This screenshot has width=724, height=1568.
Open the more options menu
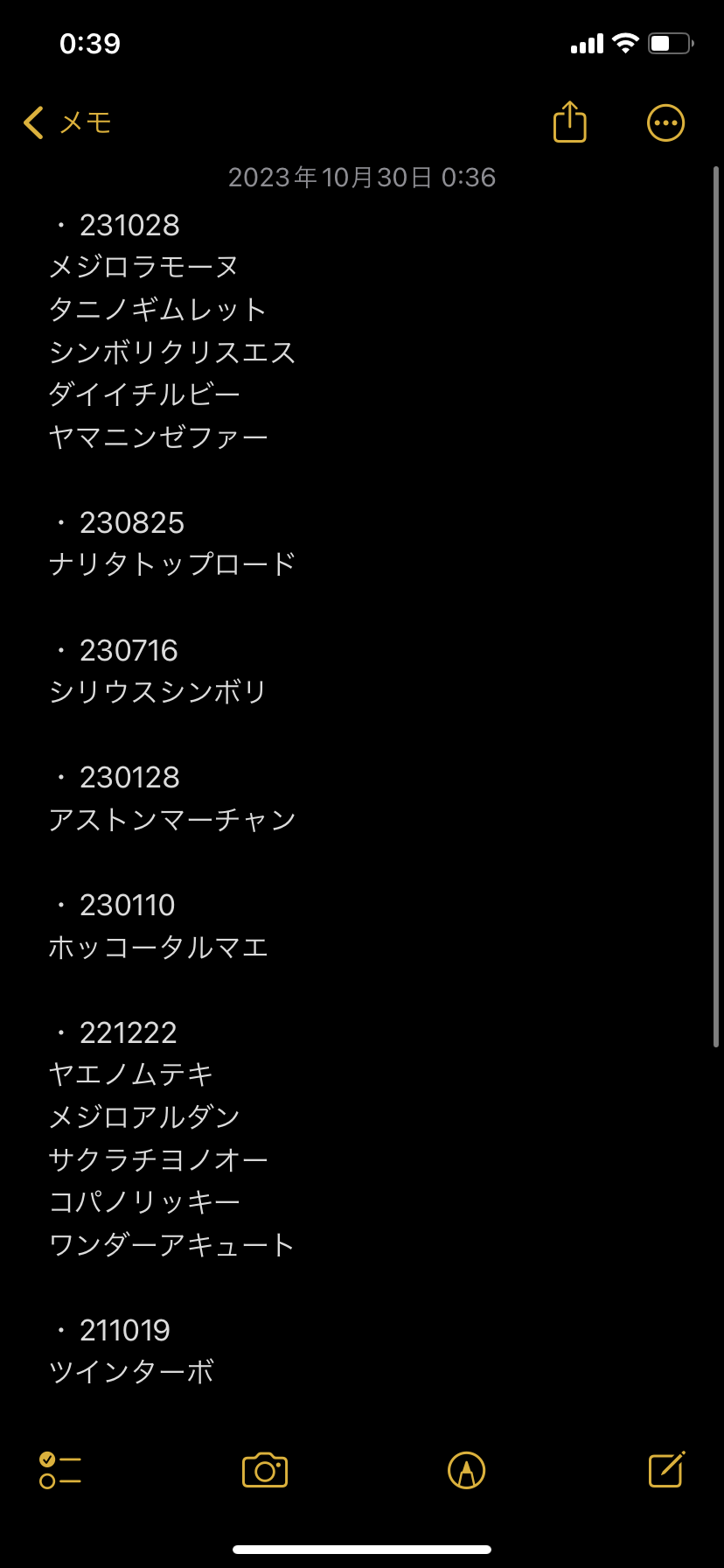665,122
